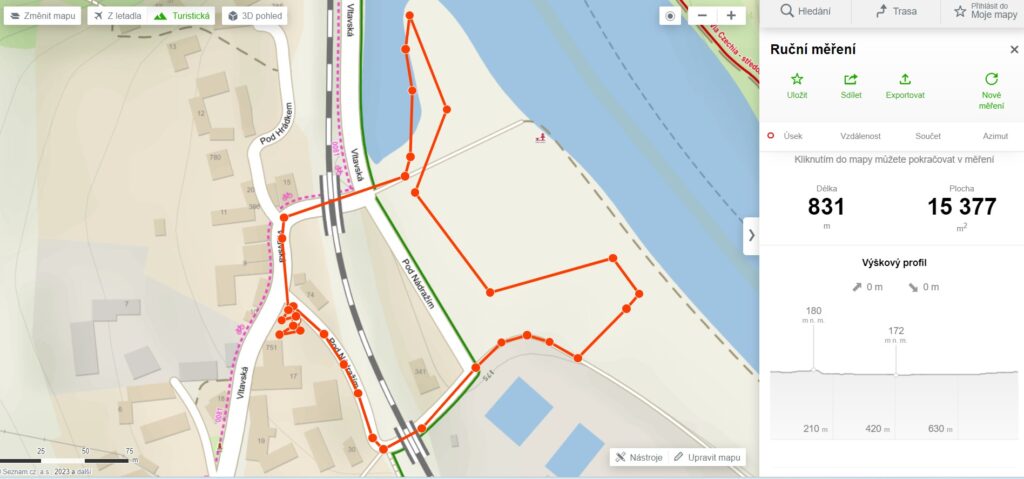This screenshot has width=1024, height=479.
Task: Center map on my location
Action: tap(670, 16)
